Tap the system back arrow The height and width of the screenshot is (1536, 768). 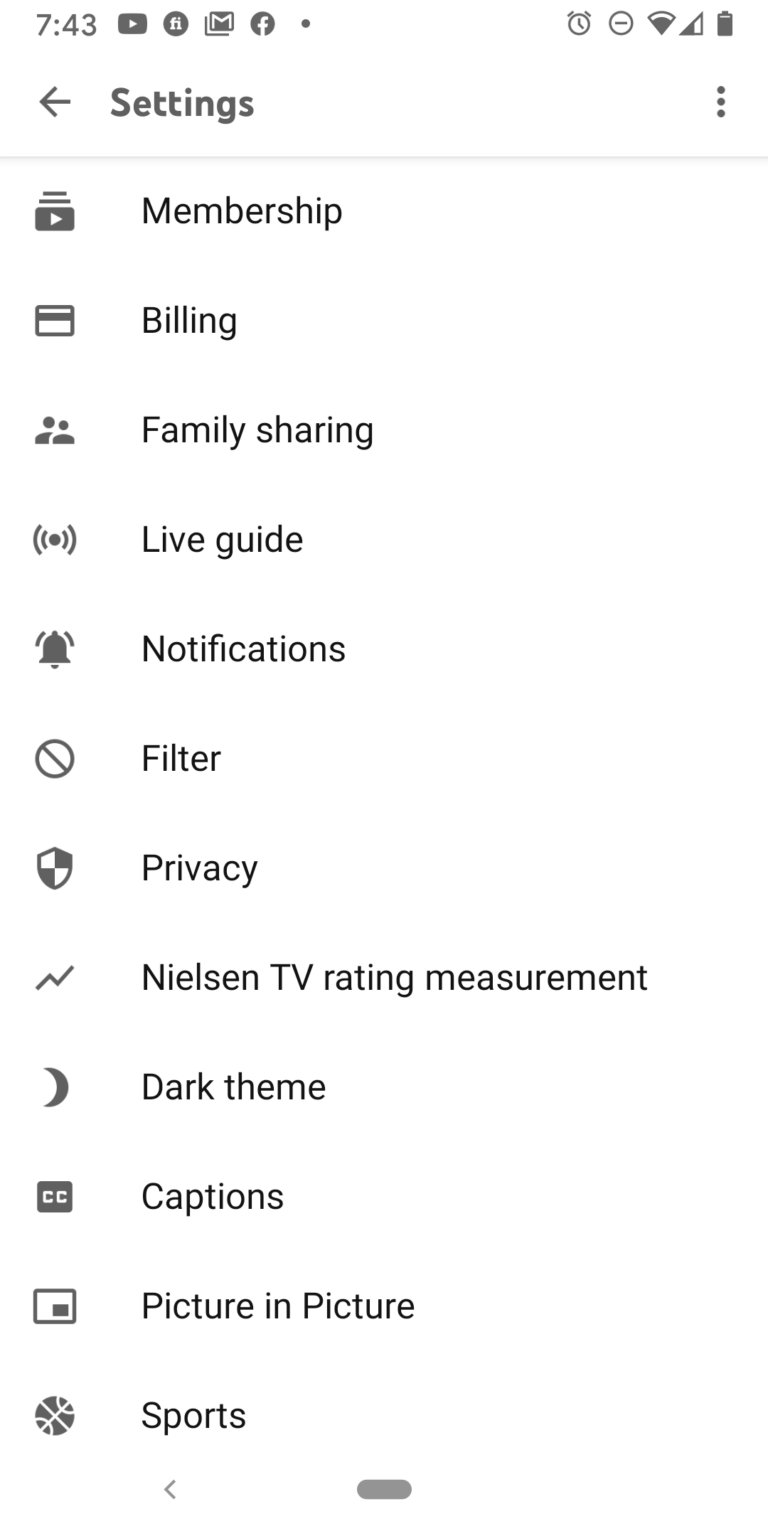170,1489
